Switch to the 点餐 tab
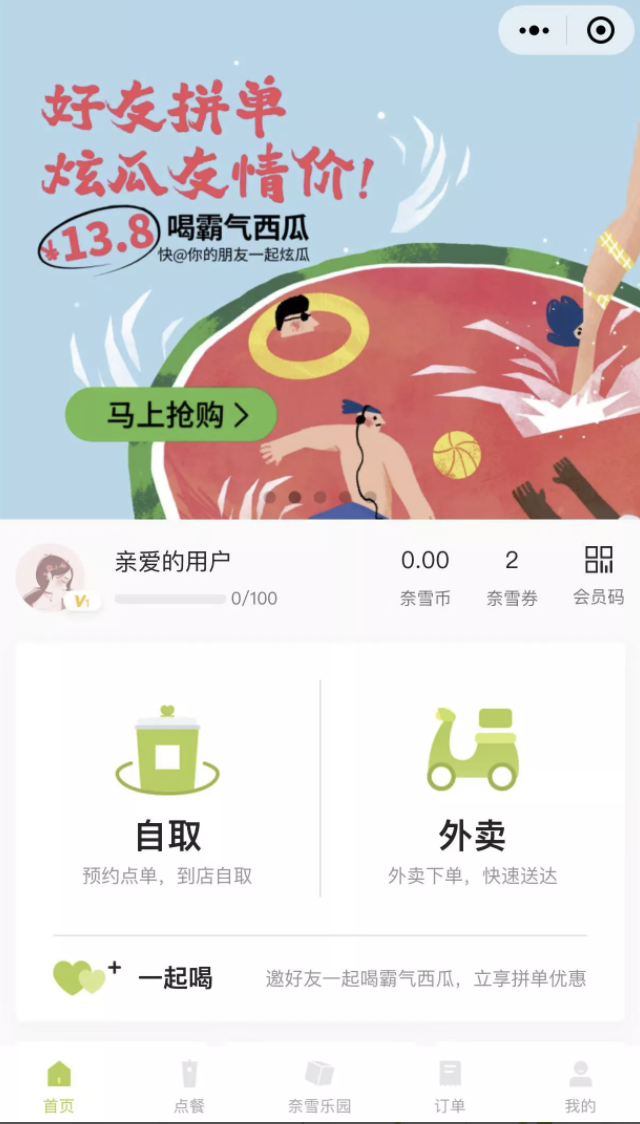This screenshot has height=1124, width=640. pos(189,1086)
